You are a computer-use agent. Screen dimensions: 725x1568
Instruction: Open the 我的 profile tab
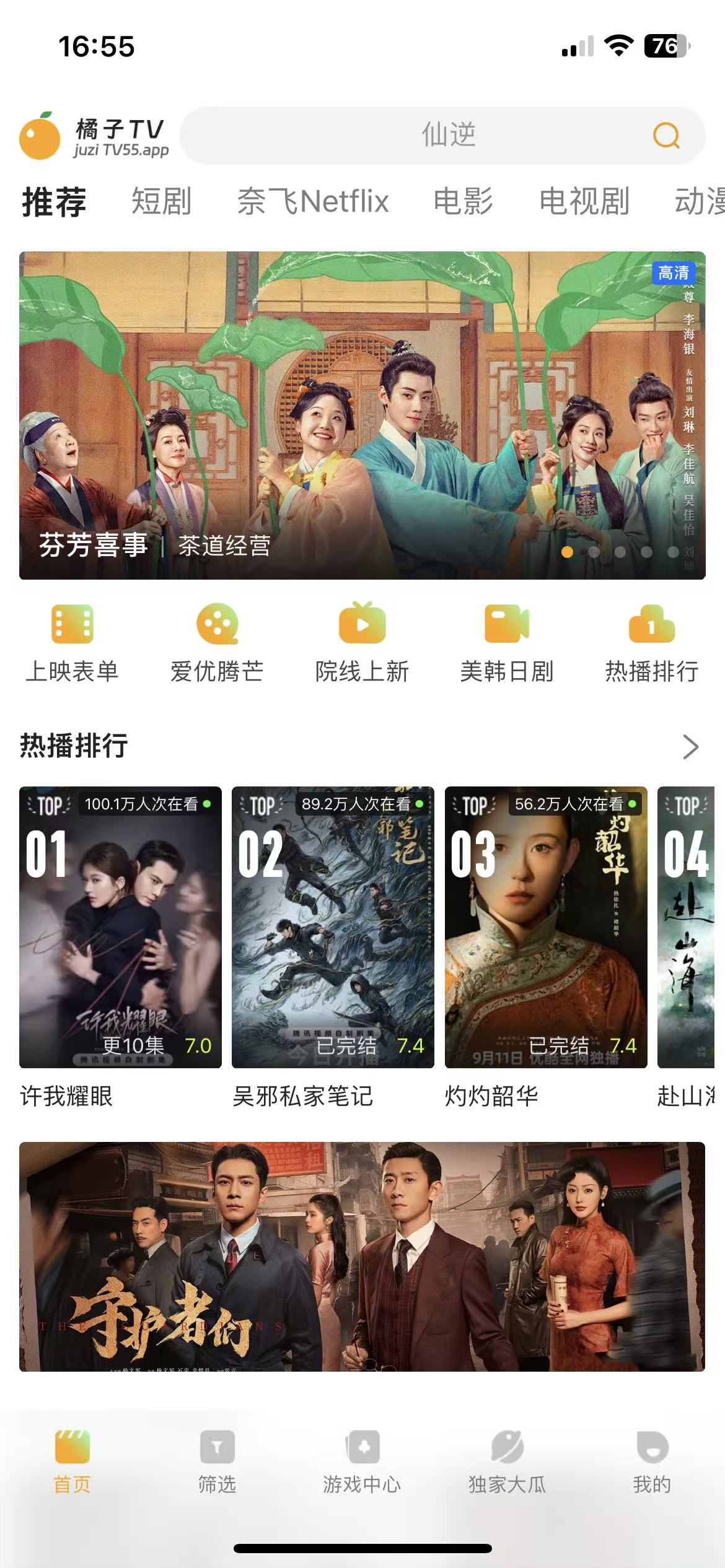click(652, 1461)
